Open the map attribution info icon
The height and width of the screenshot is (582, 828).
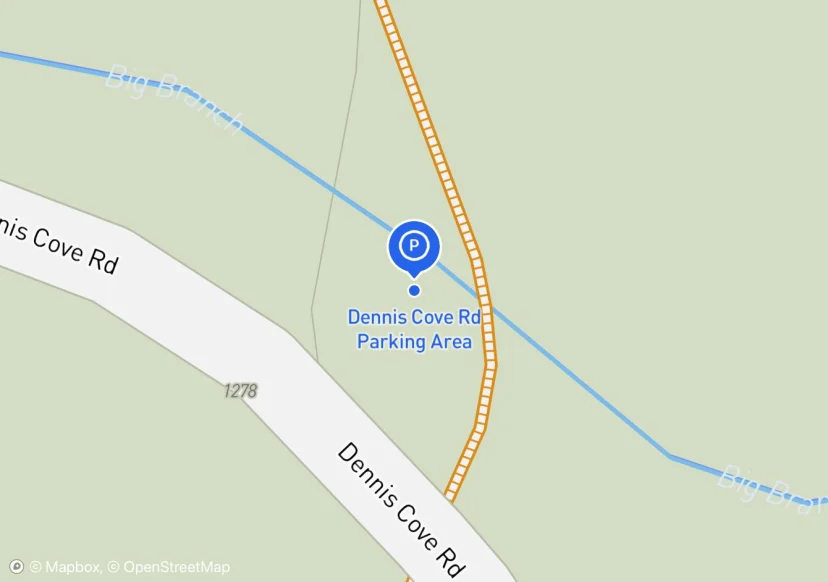coord(16,567)
